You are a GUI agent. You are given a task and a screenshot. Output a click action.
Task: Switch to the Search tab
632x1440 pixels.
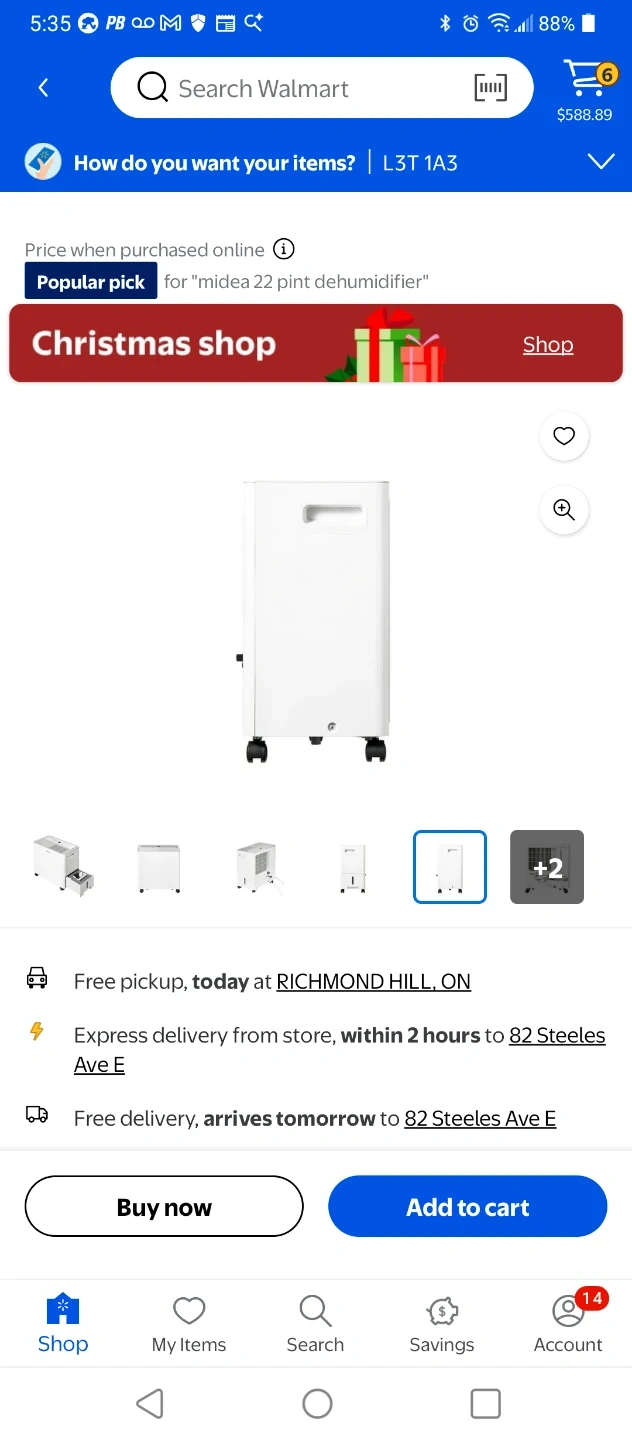[315, 1324]
